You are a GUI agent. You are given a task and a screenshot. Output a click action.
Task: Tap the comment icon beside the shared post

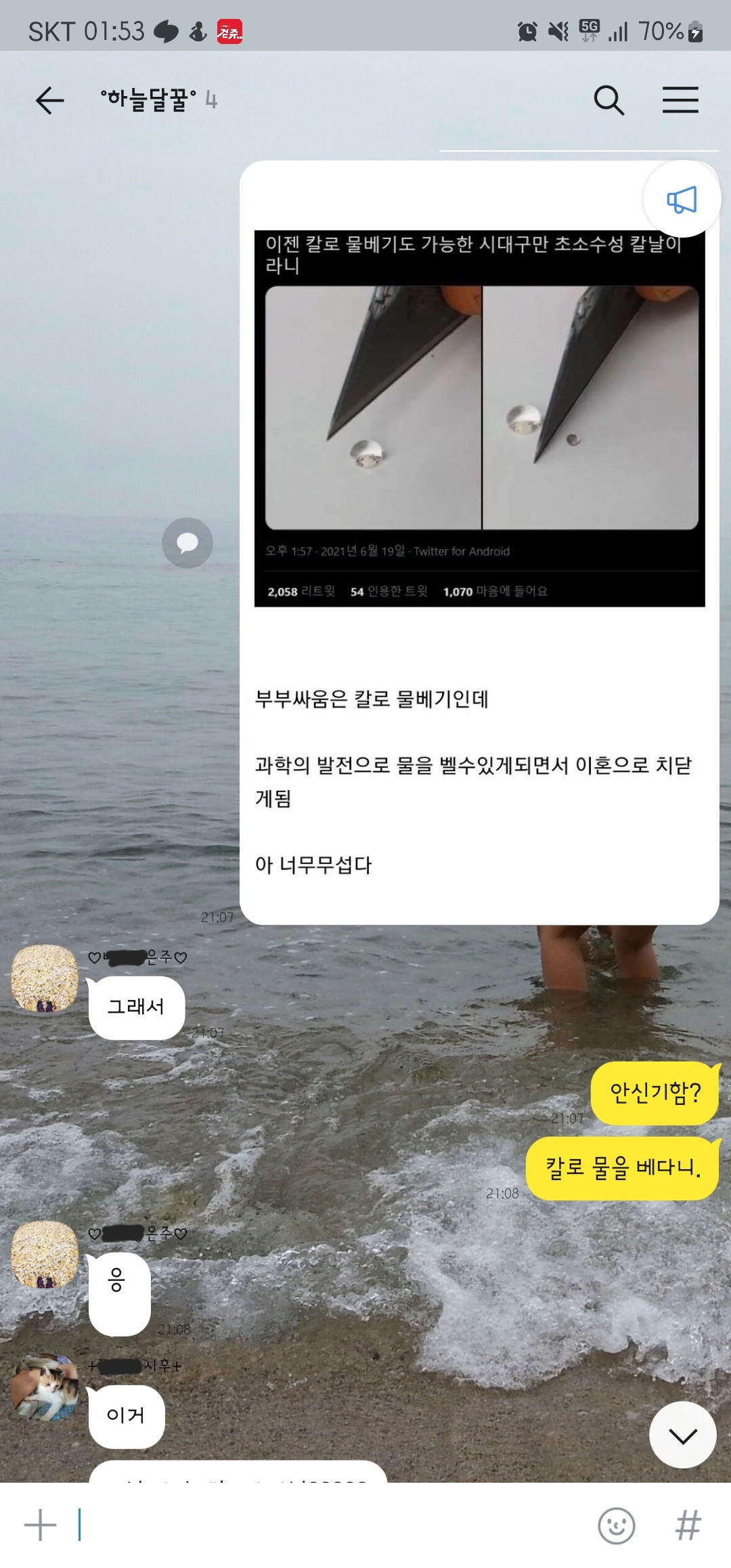tap(187, 542)
